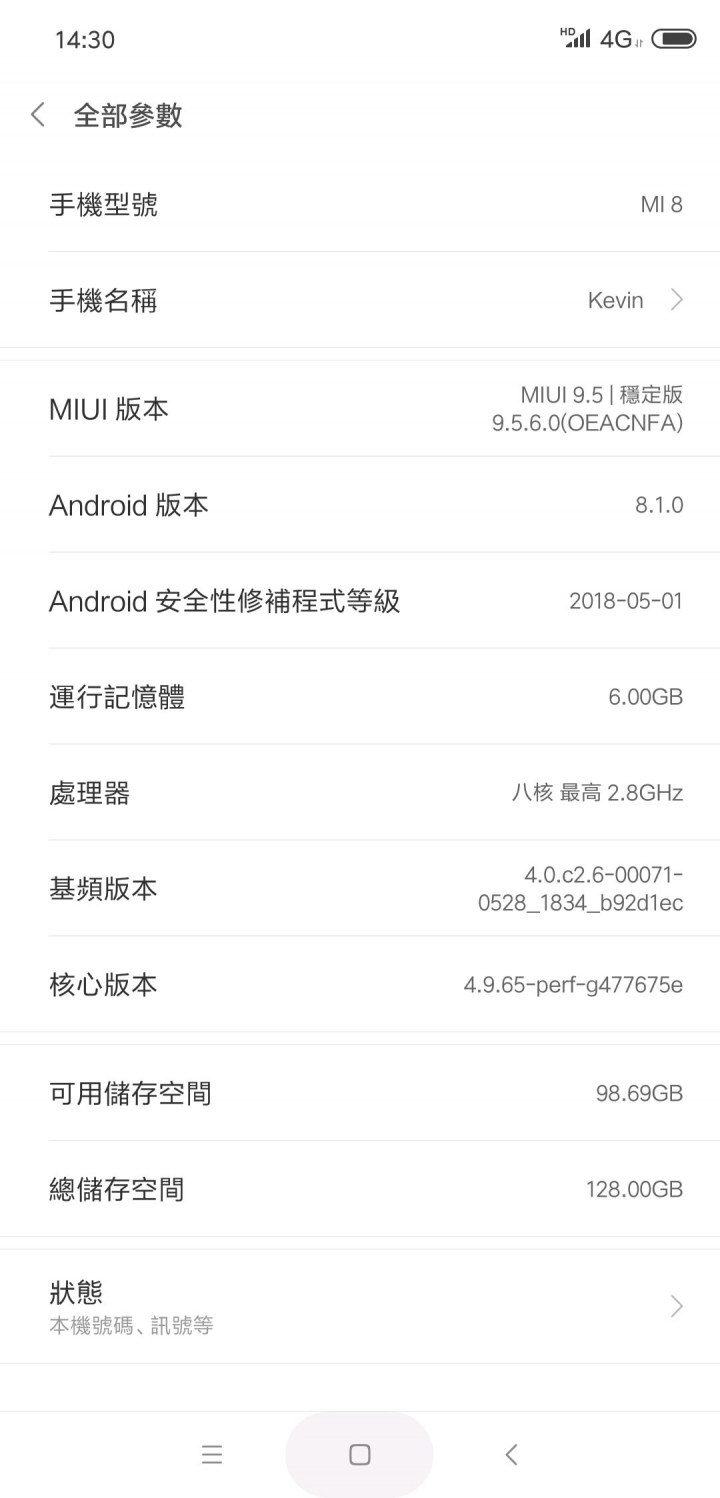
Task: Tap the 核心版本 row
Action: click(x=360, y=985)
